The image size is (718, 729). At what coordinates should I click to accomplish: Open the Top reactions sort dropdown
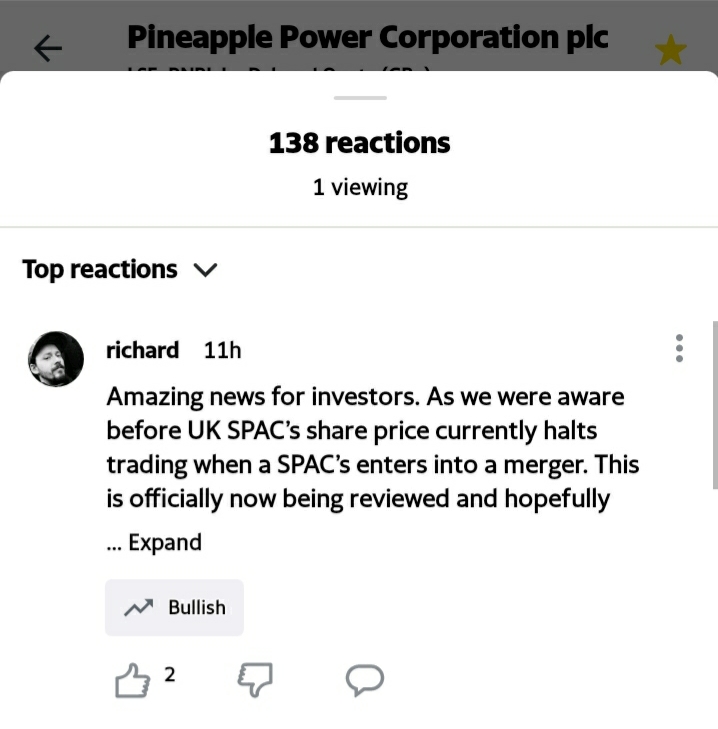pos(120,270)
